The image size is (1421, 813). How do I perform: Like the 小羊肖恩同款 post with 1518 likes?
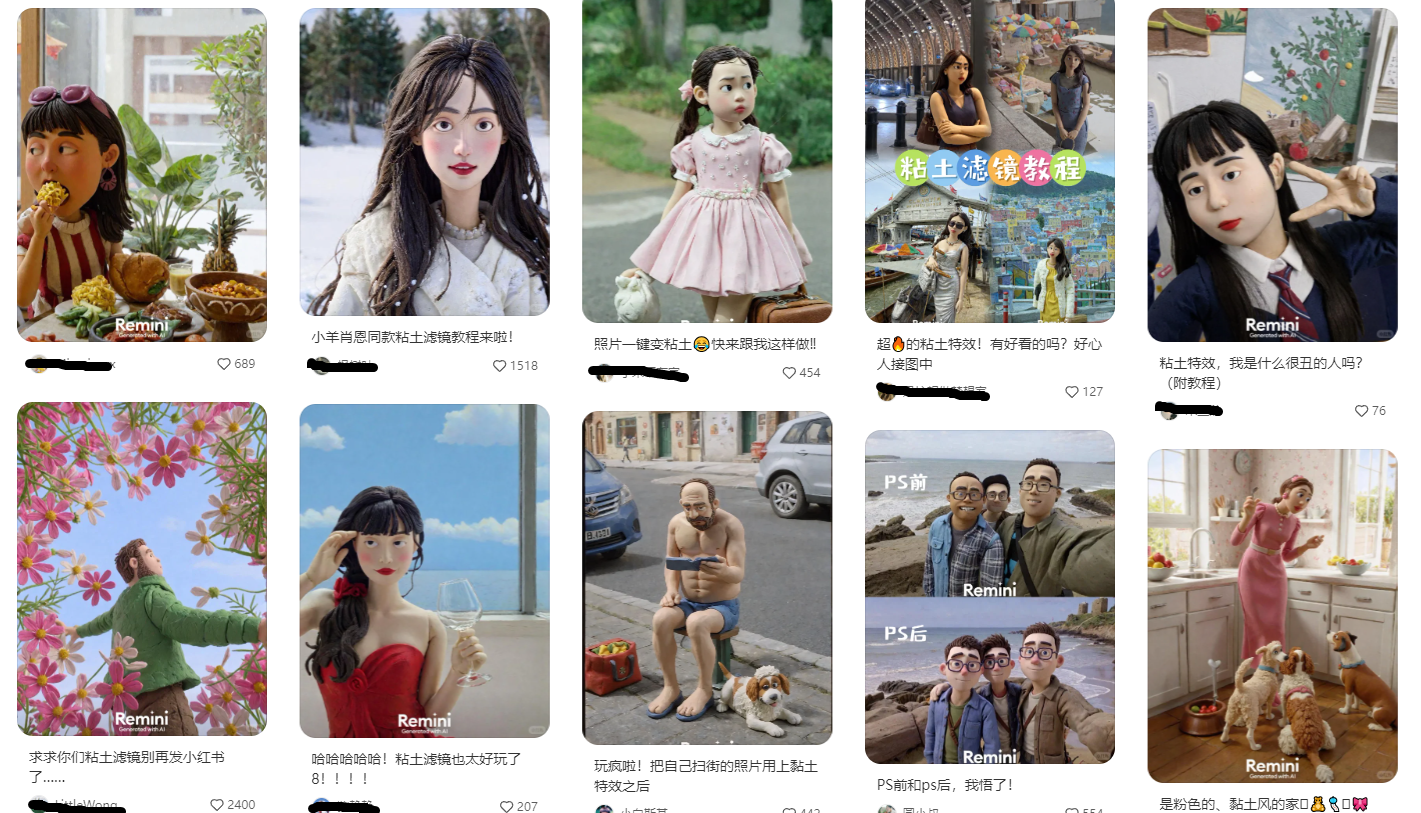click(x=499, y=366)
